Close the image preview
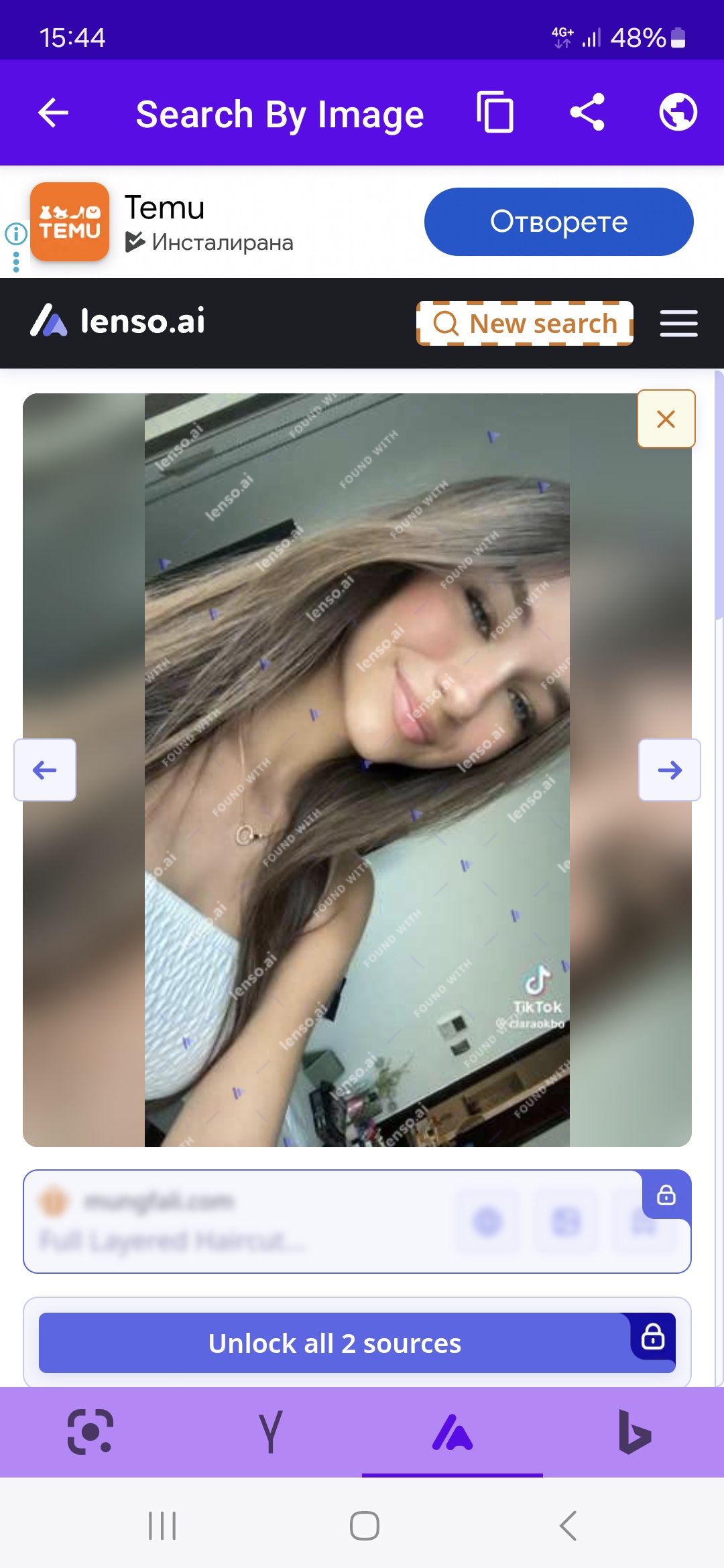The width and height of the screenshot is (724, 1568). pyautogui.click(x=666, y=419)
